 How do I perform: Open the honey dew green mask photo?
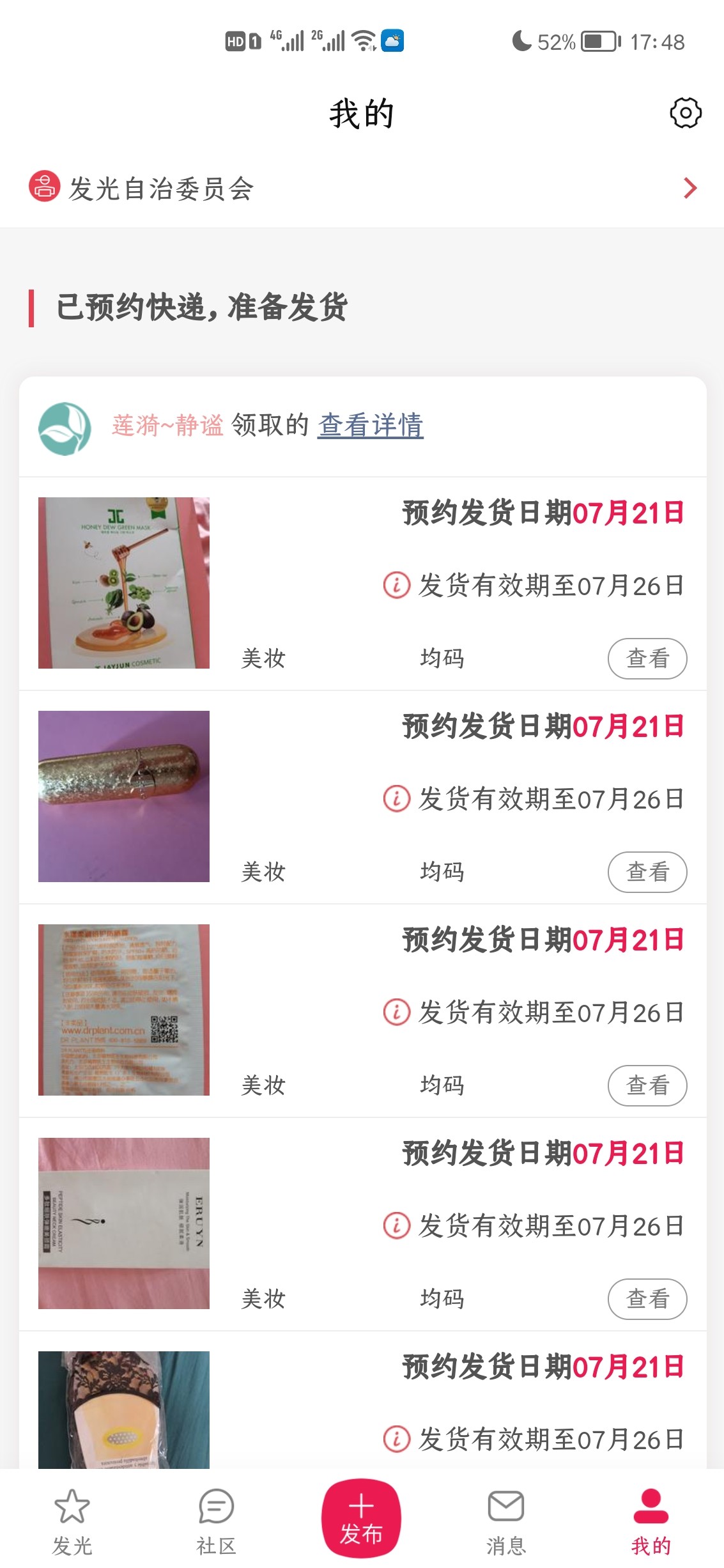[124, 583]
